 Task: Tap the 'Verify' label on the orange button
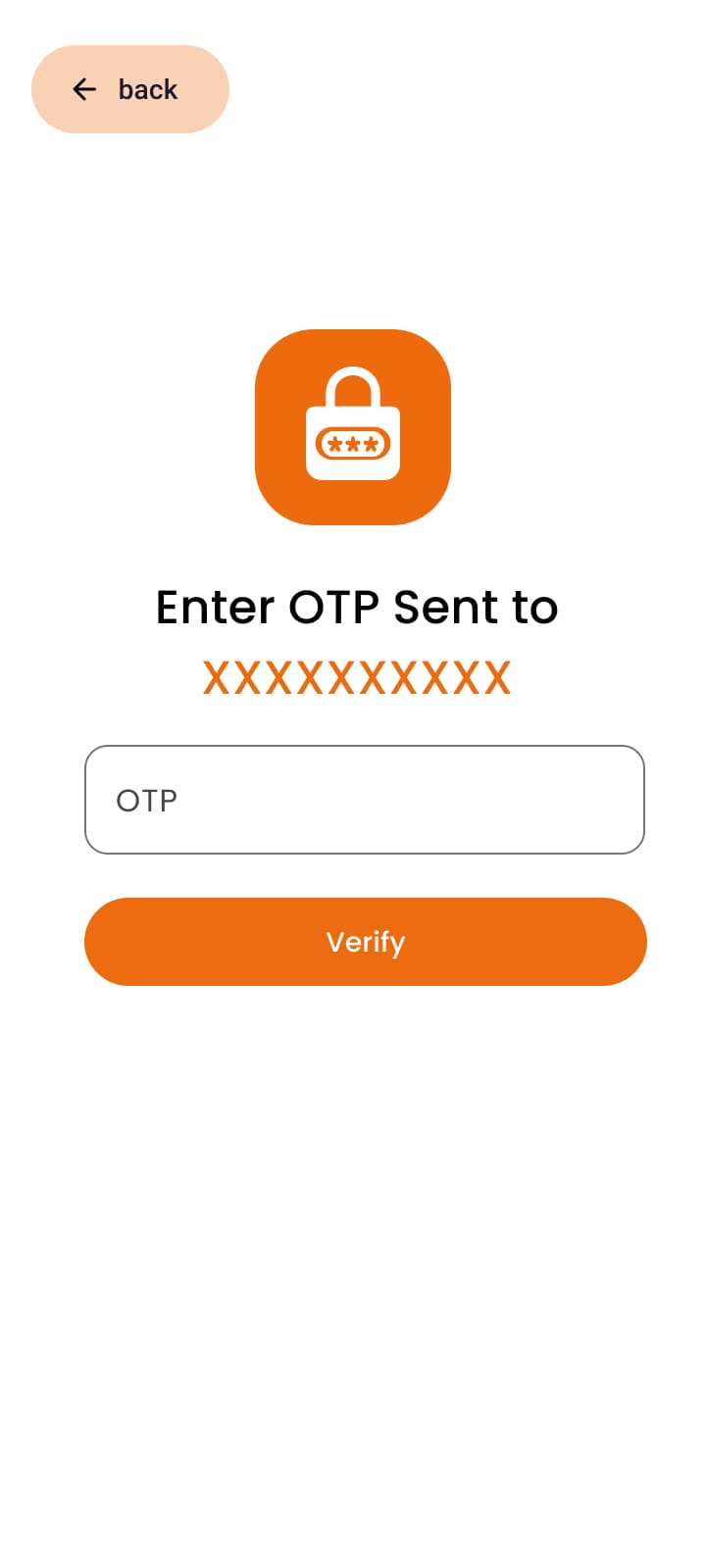pos(365,941)
